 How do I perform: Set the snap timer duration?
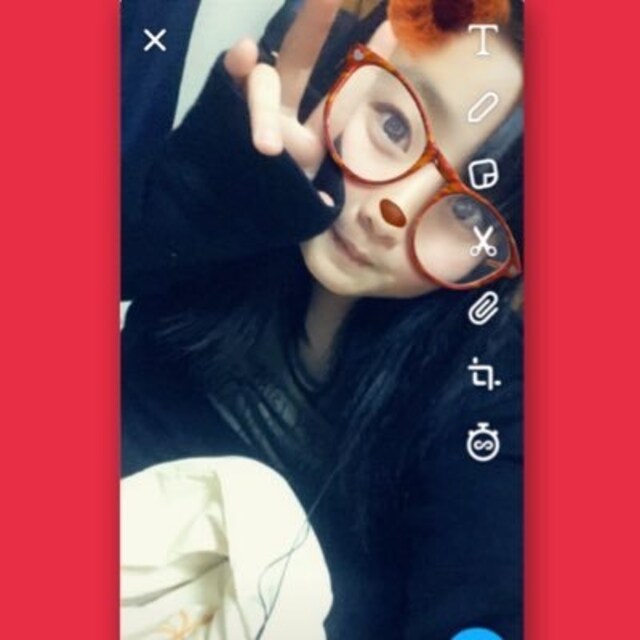pyautogui.click(x=484, y=441)
